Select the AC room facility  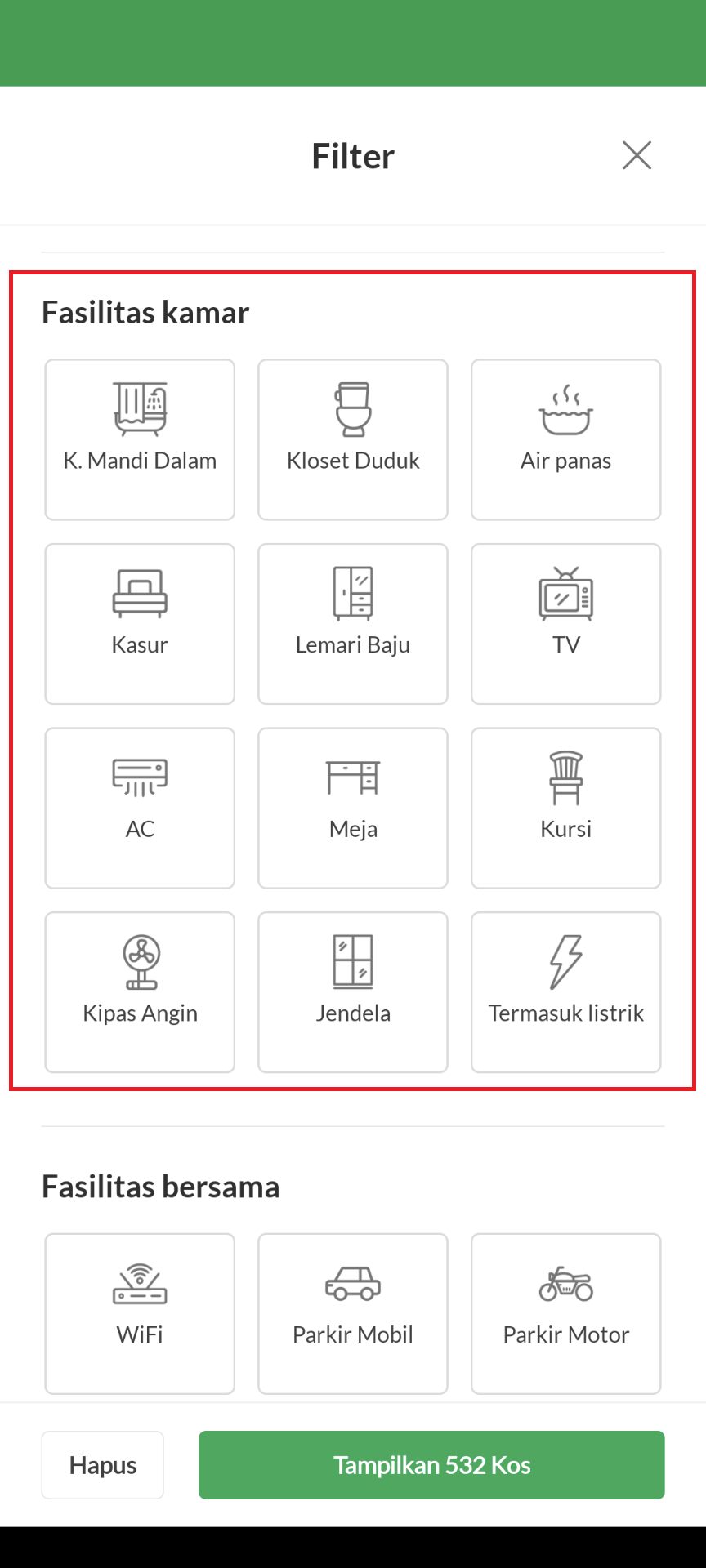(x=140, y=808)
